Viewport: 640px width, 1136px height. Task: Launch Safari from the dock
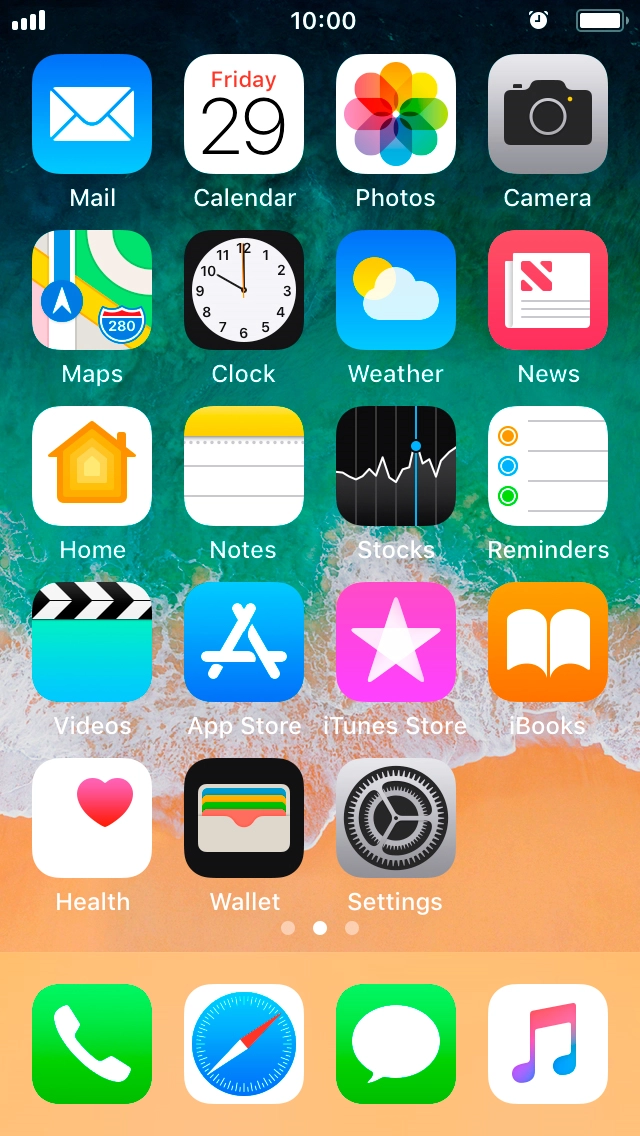pyautogui.click(x=244, y=1044)
